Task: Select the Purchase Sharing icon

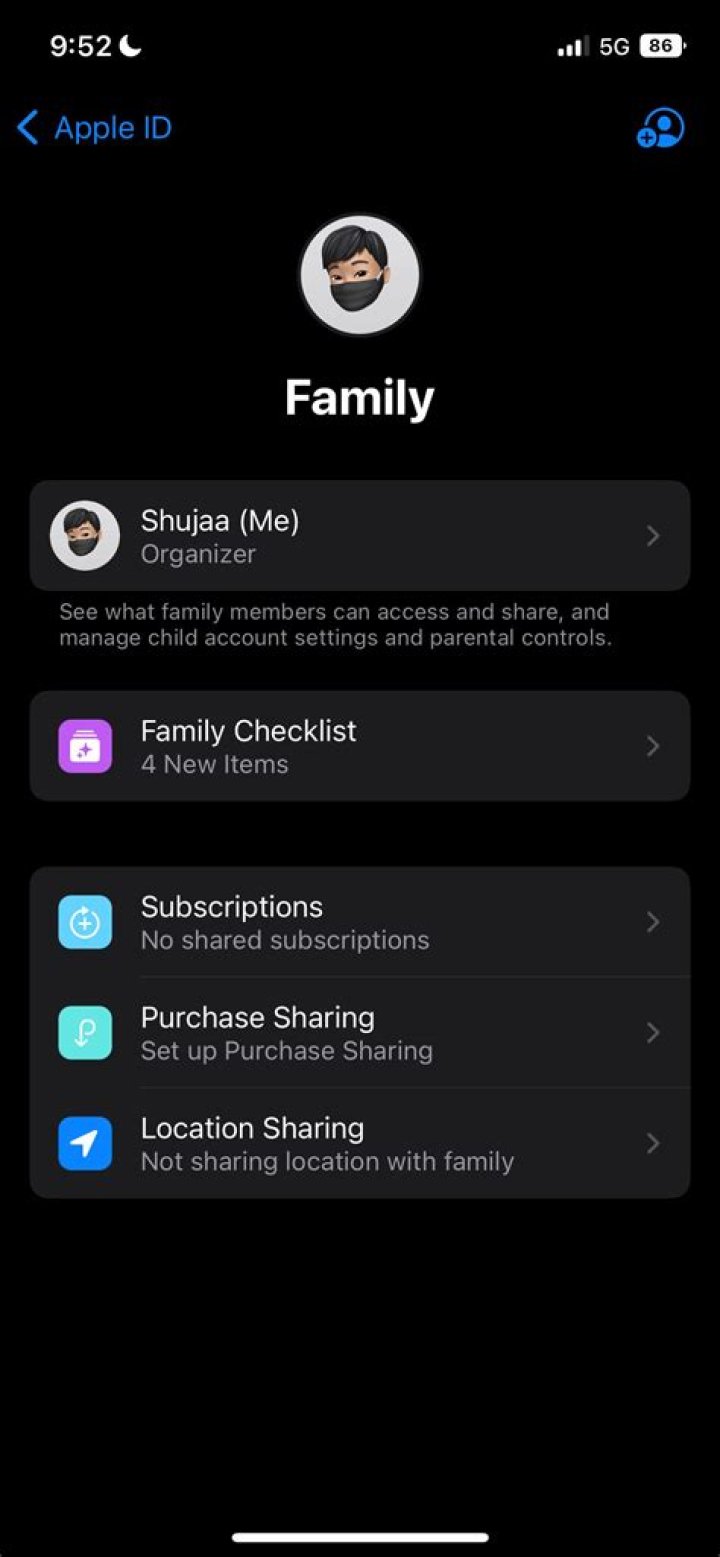Action: click(85, 1032)
